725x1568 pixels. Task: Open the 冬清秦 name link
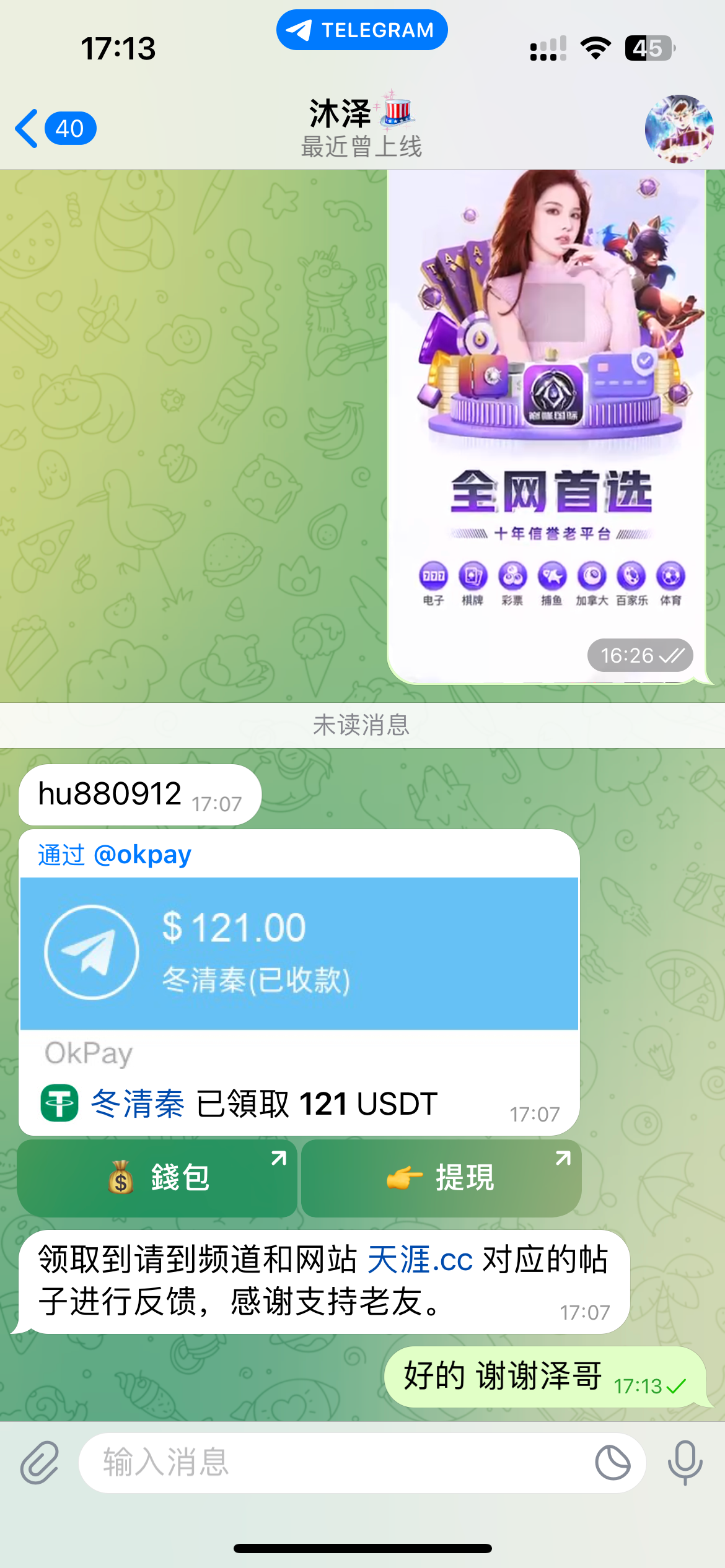click(x=138, y=1104)
